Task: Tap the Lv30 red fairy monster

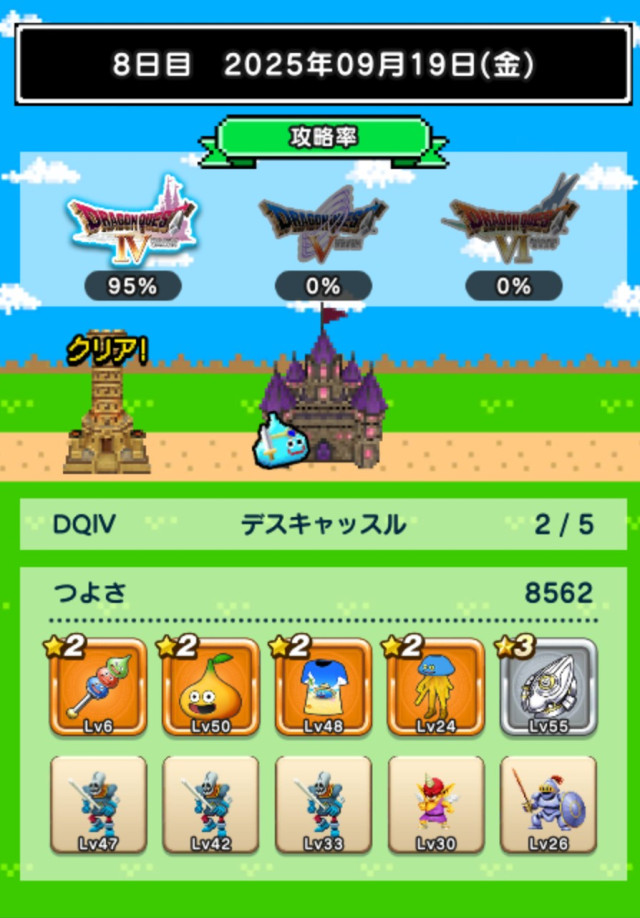Action: 436,805
